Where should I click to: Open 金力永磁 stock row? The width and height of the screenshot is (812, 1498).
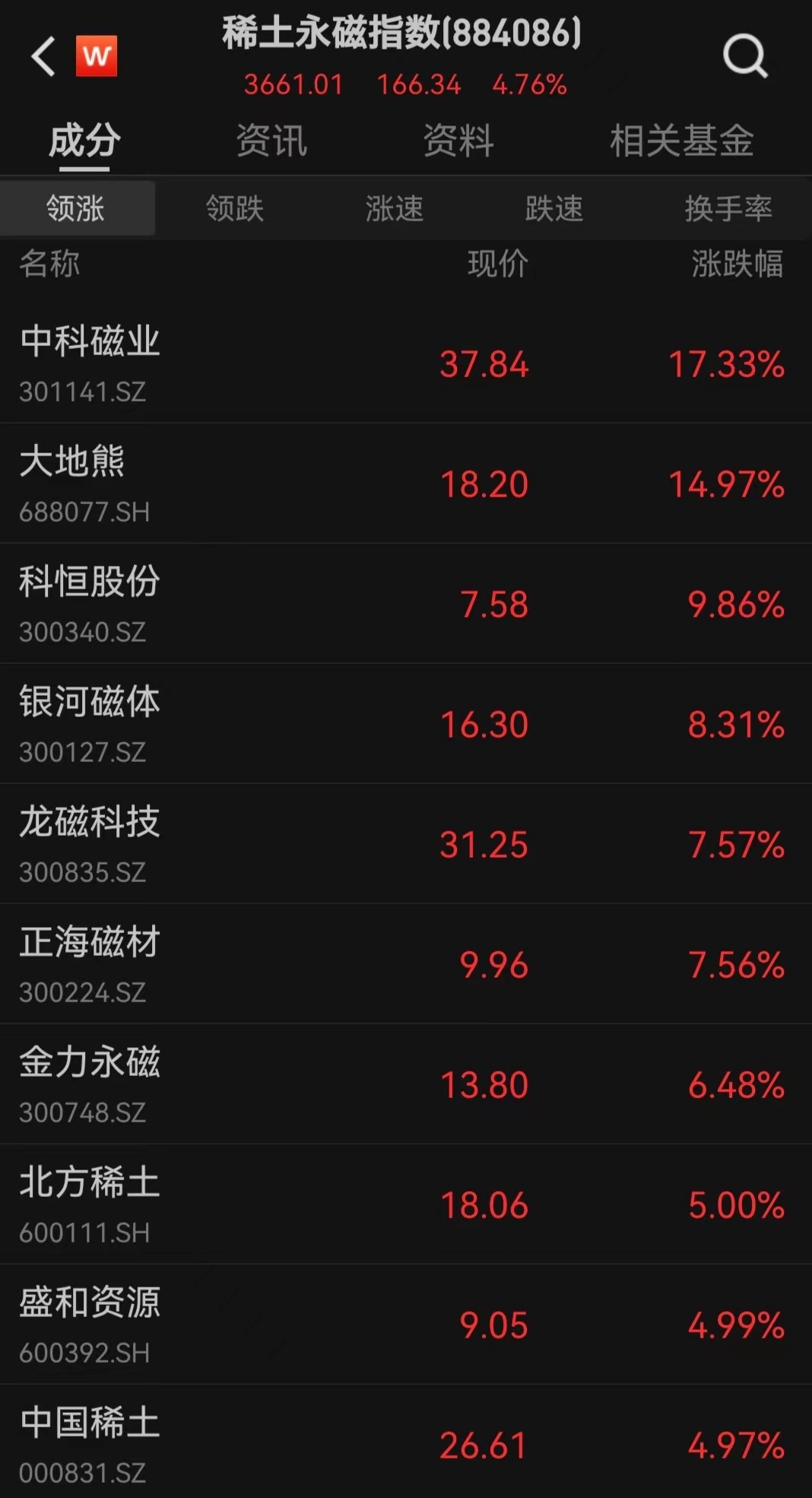pos(406,1084)
